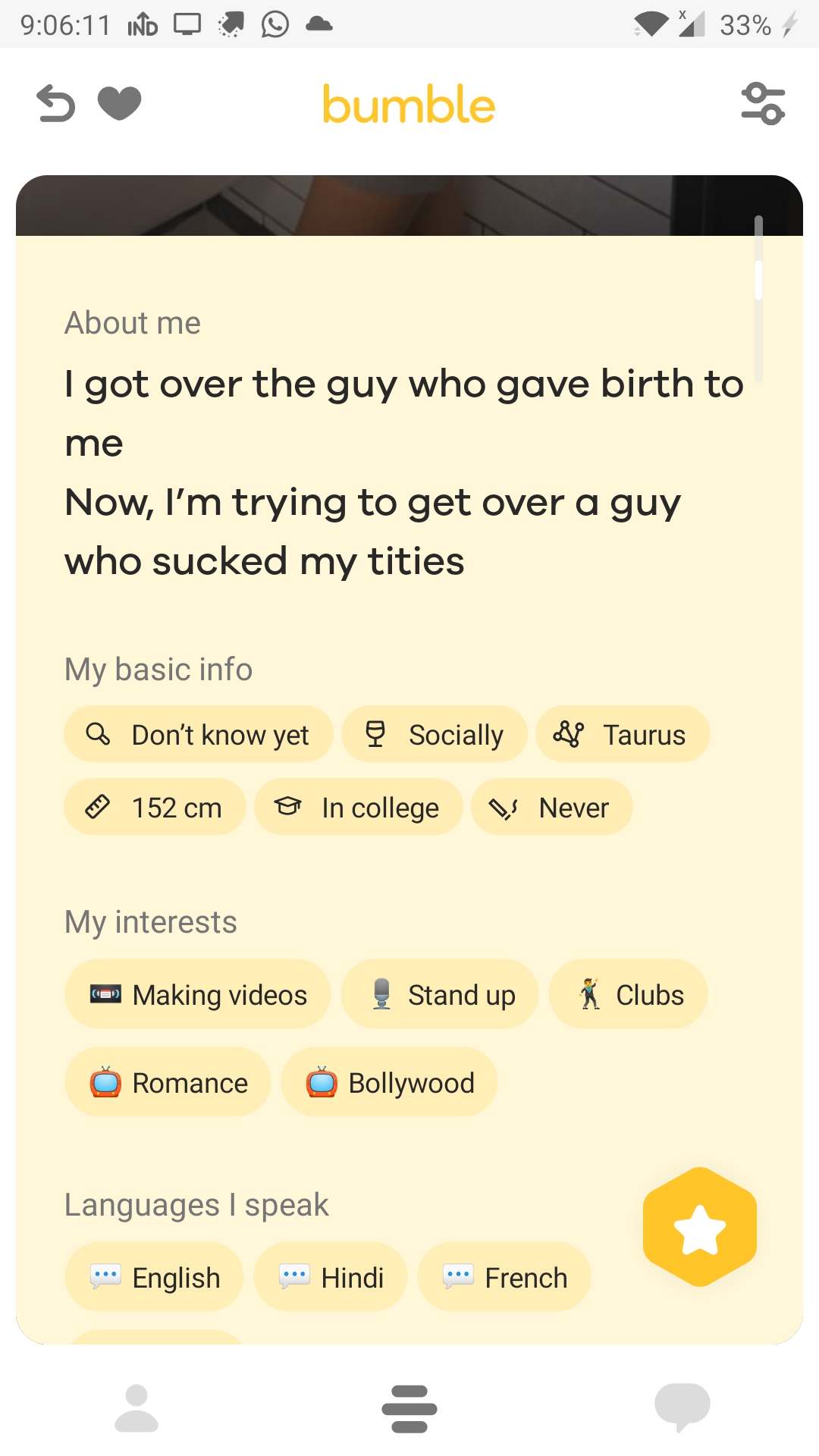
Task: Select the Bollywood interest chip
Action: [389, 1082]
